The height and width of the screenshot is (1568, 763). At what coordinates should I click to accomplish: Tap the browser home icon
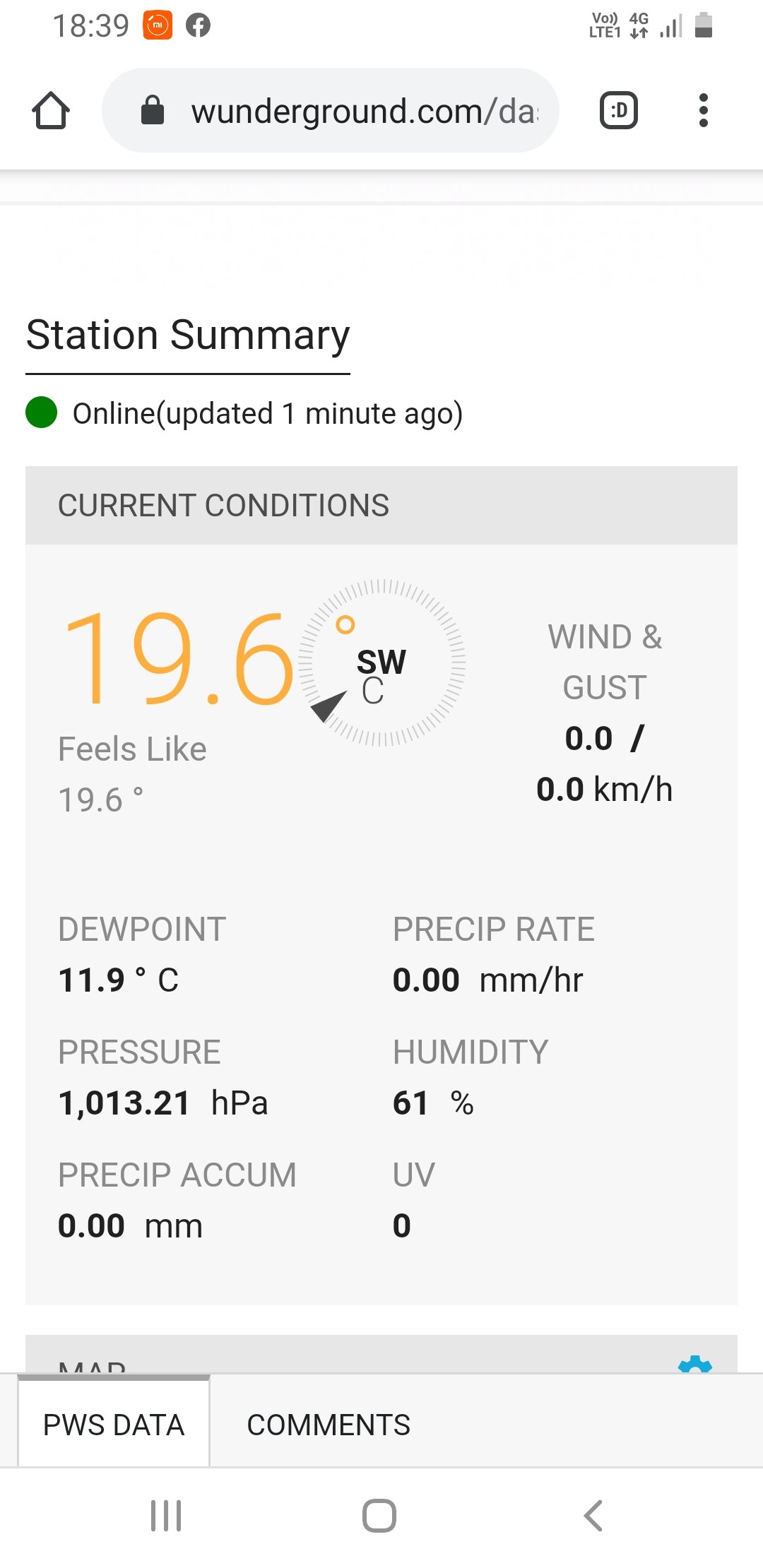pyautogui.click(x=51, y=111)
